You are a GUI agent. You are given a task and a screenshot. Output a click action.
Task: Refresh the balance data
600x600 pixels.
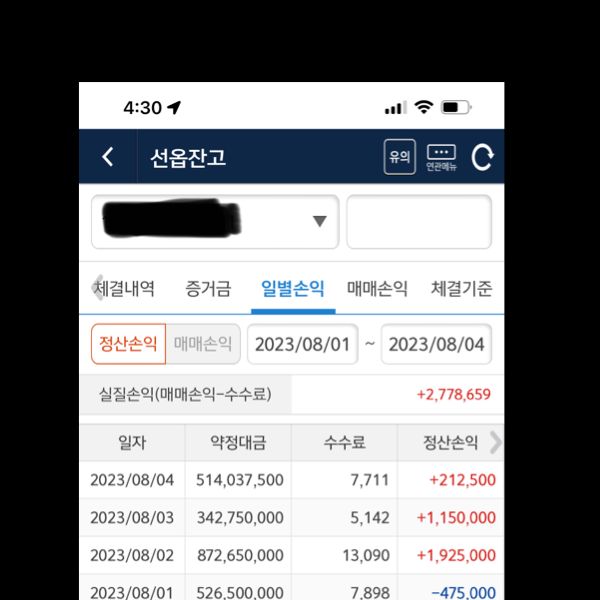(482, 157)
